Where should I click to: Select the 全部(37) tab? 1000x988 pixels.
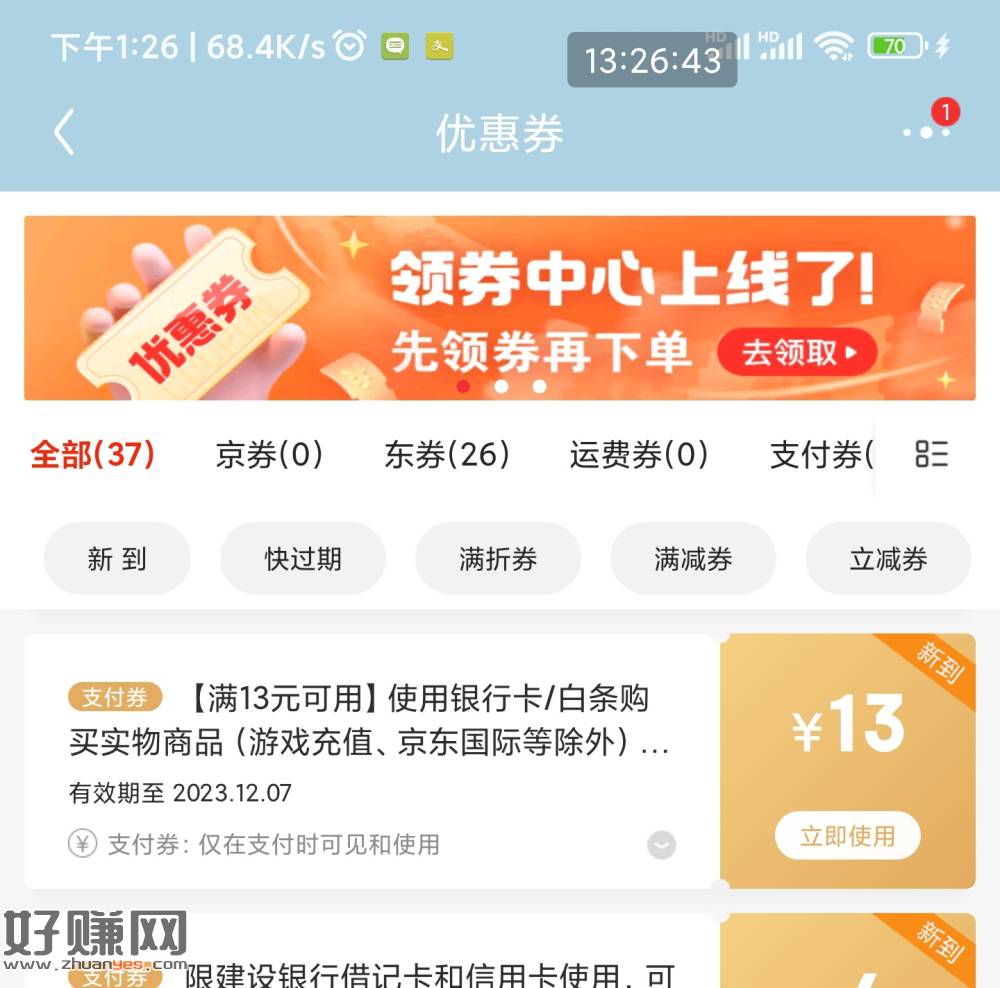pyautogui.click(x=92, y=455)
